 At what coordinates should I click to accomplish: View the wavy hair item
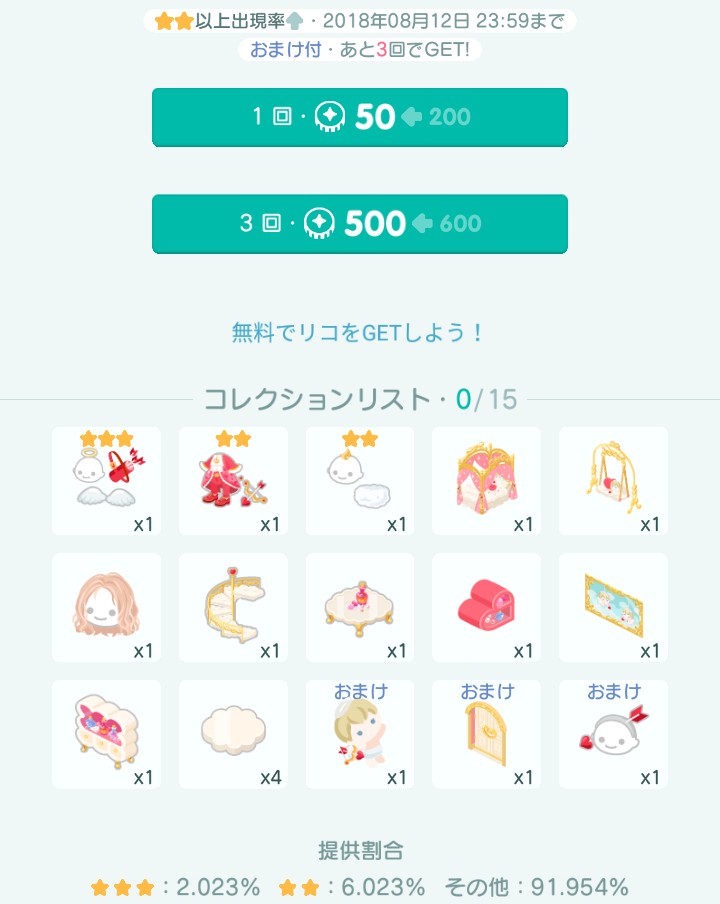point(106,608)
